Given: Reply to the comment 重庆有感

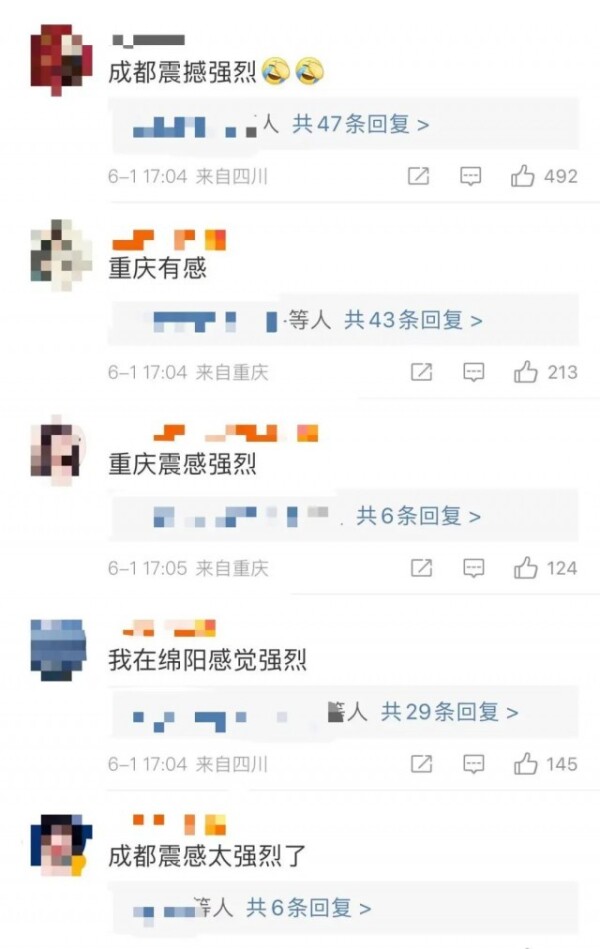Looking at the screenshot, I should click(473, 372).
